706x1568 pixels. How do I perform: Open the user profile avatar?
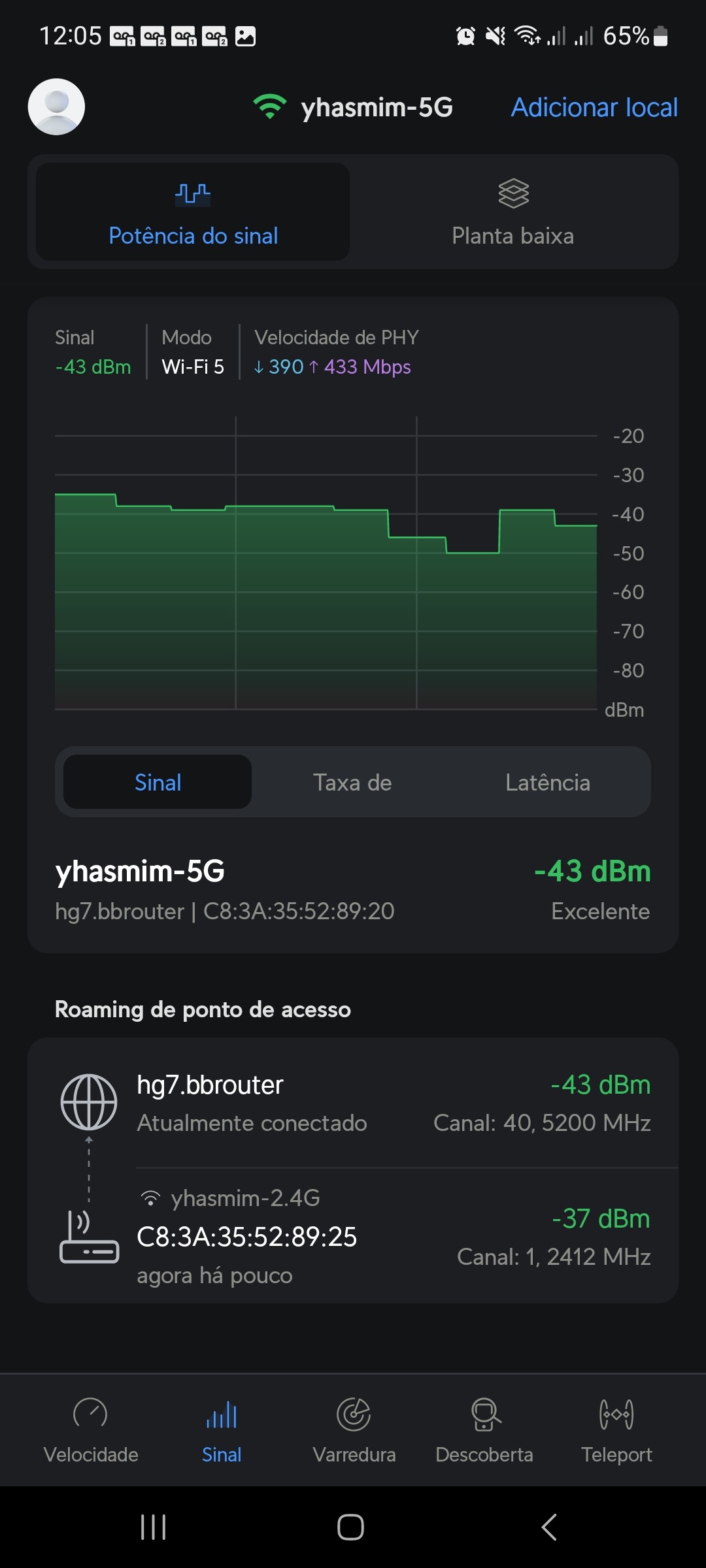[x=56, y=107]
